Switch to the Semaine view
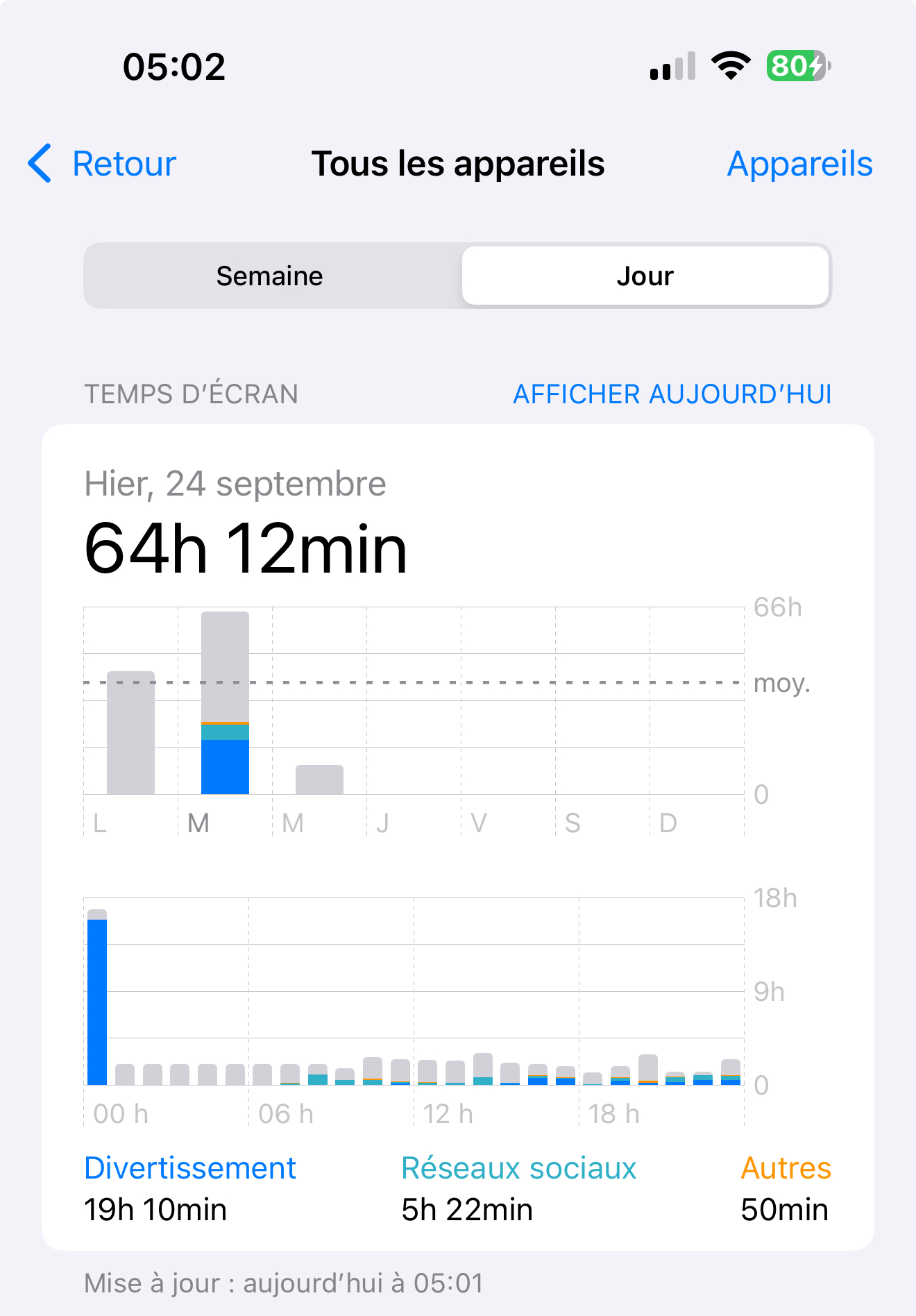The image size is (916, 1316). coord(271,276)
